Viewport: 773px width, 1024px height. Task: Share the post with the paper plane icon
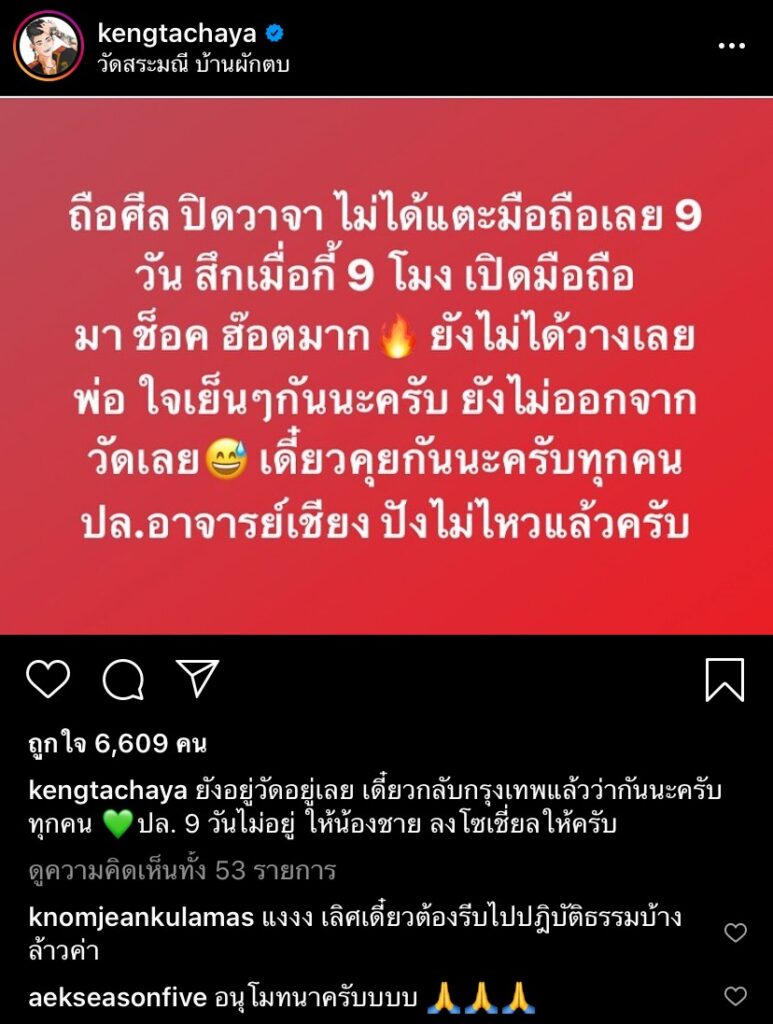pyautogui.click(x=197, y=678)
